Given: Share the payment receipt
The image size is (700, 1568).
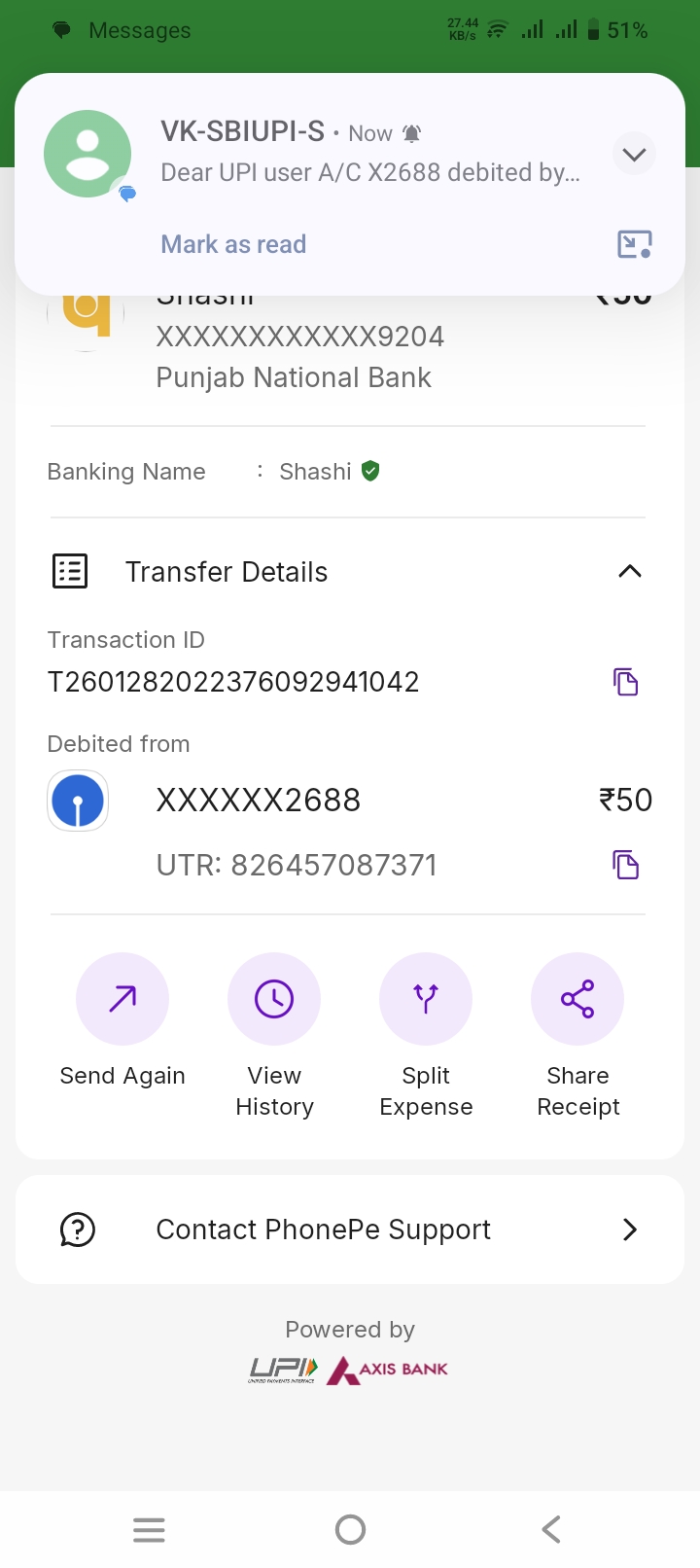Looking at the screenshot, I should (577, 999).
